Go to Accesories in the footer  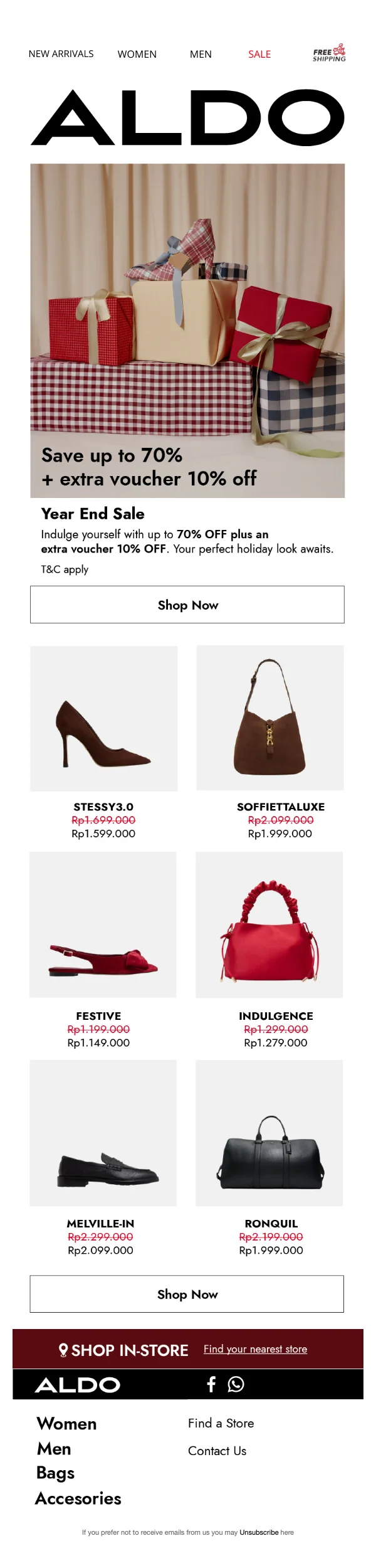(78, 1498)
